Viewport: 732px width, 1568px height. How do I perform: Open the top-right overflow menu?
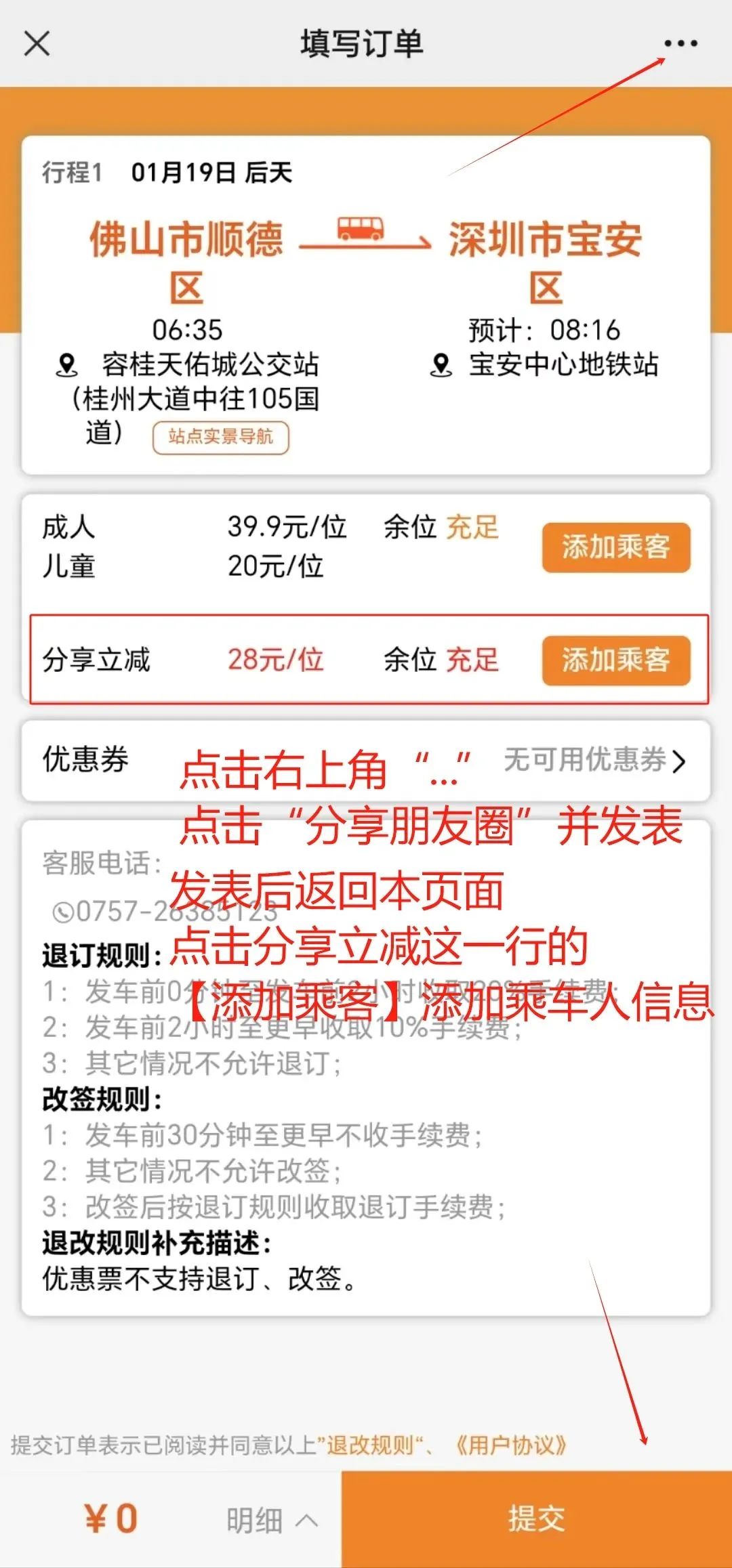pyautogui.click(x=680, y=44)
